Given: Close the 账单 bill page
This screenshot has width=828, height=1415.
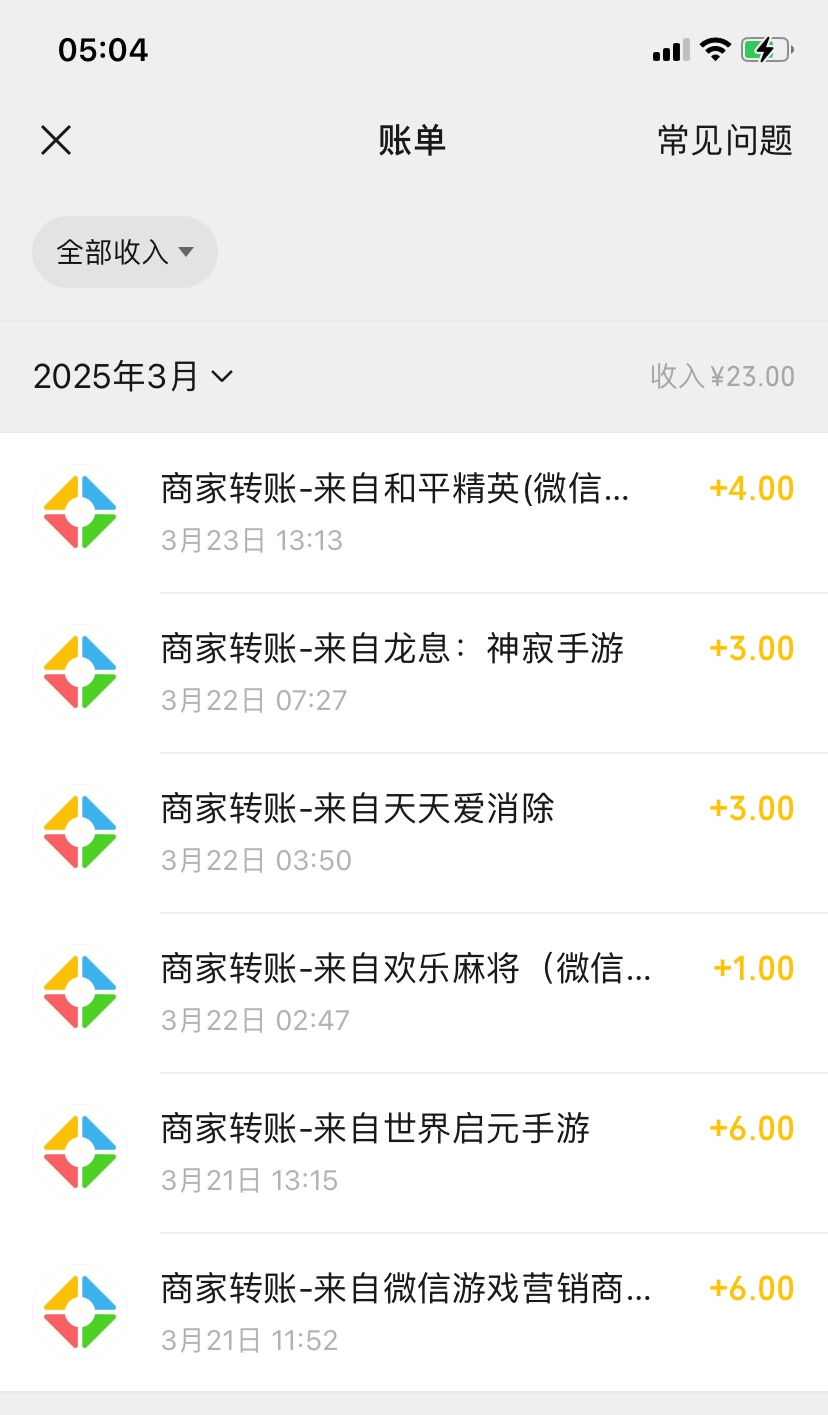Looking at the screenshot, I should click(56, 140).
